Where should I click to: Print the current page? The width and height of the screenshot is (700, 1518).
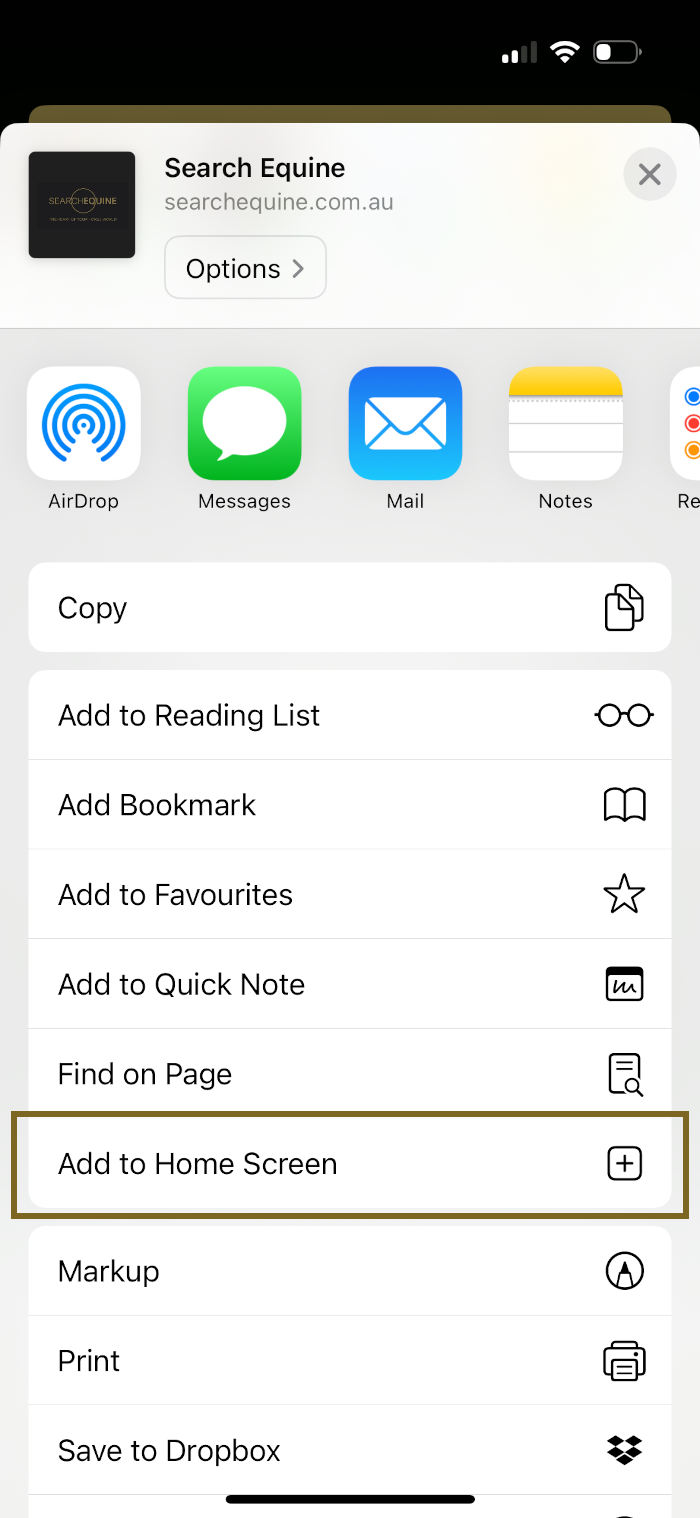coord(350,1361)
